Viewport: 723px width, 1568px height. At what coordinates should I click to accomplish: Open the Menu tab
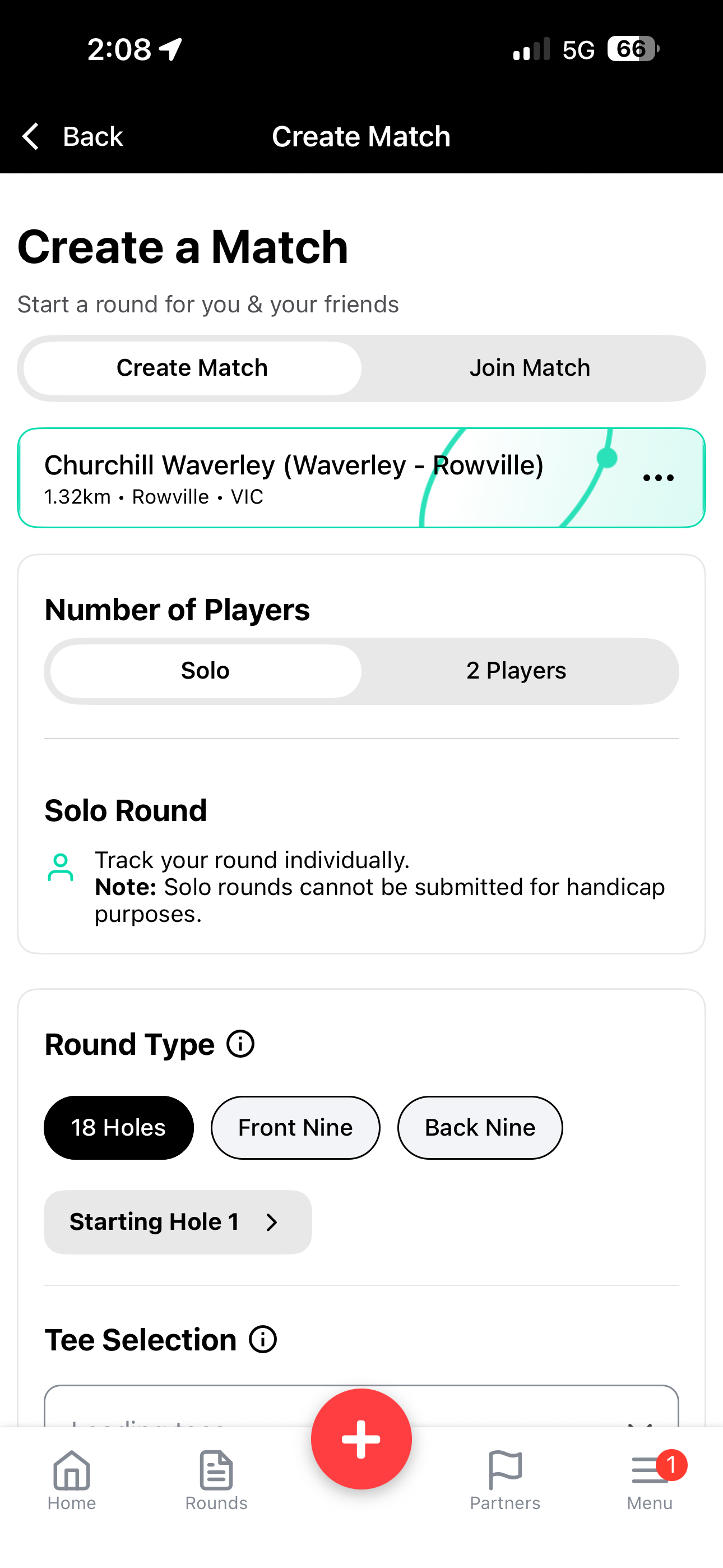(650, 1481)
